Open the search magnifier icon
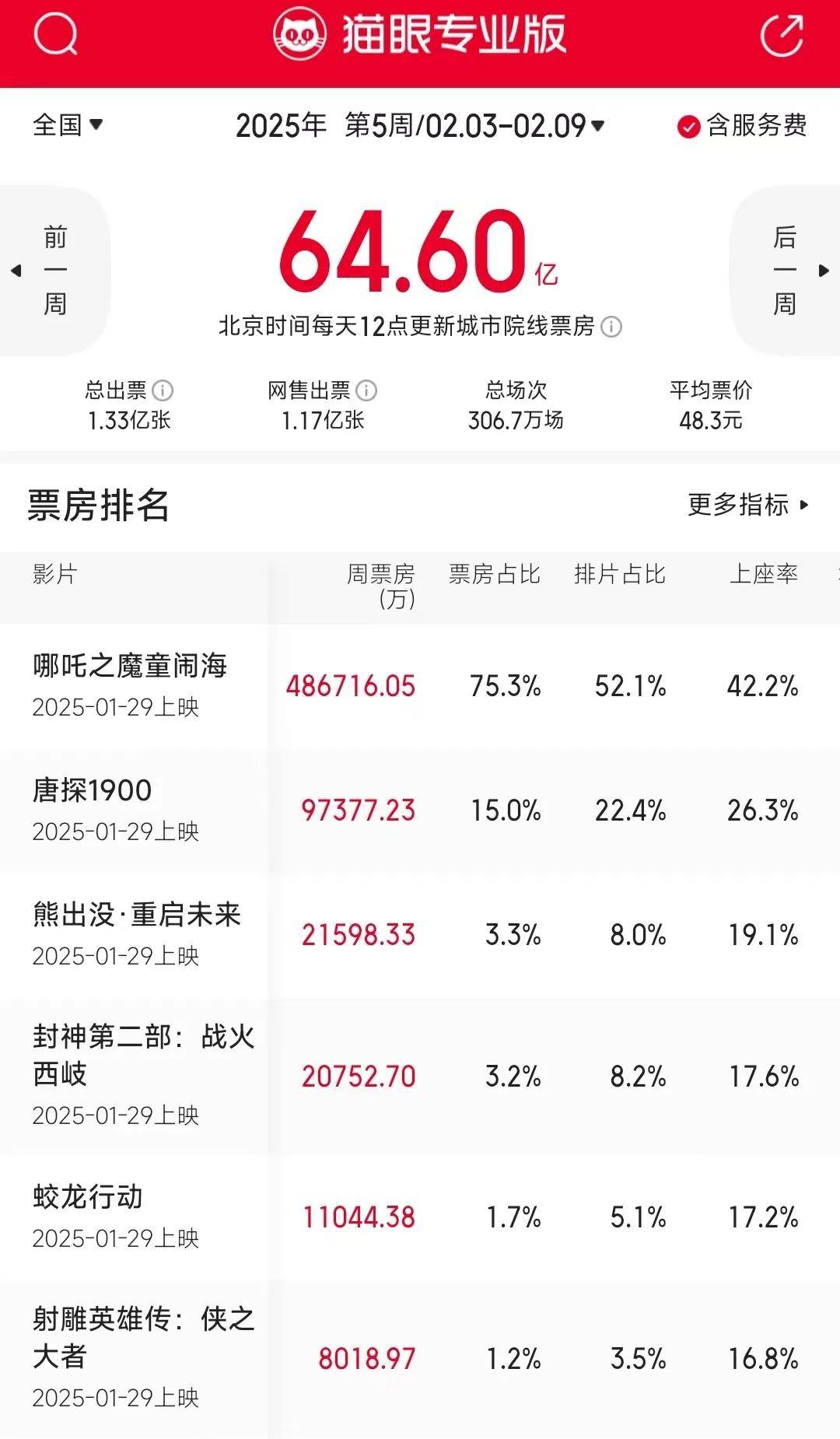 tap(56, 35)
